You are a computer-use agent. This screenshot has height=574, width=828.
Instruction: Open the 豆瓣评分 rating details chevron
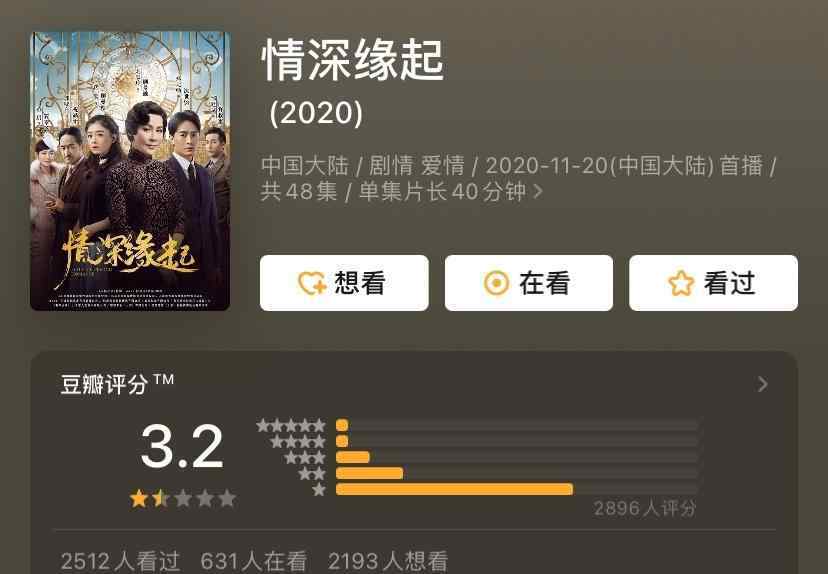[x=763, y=384]
